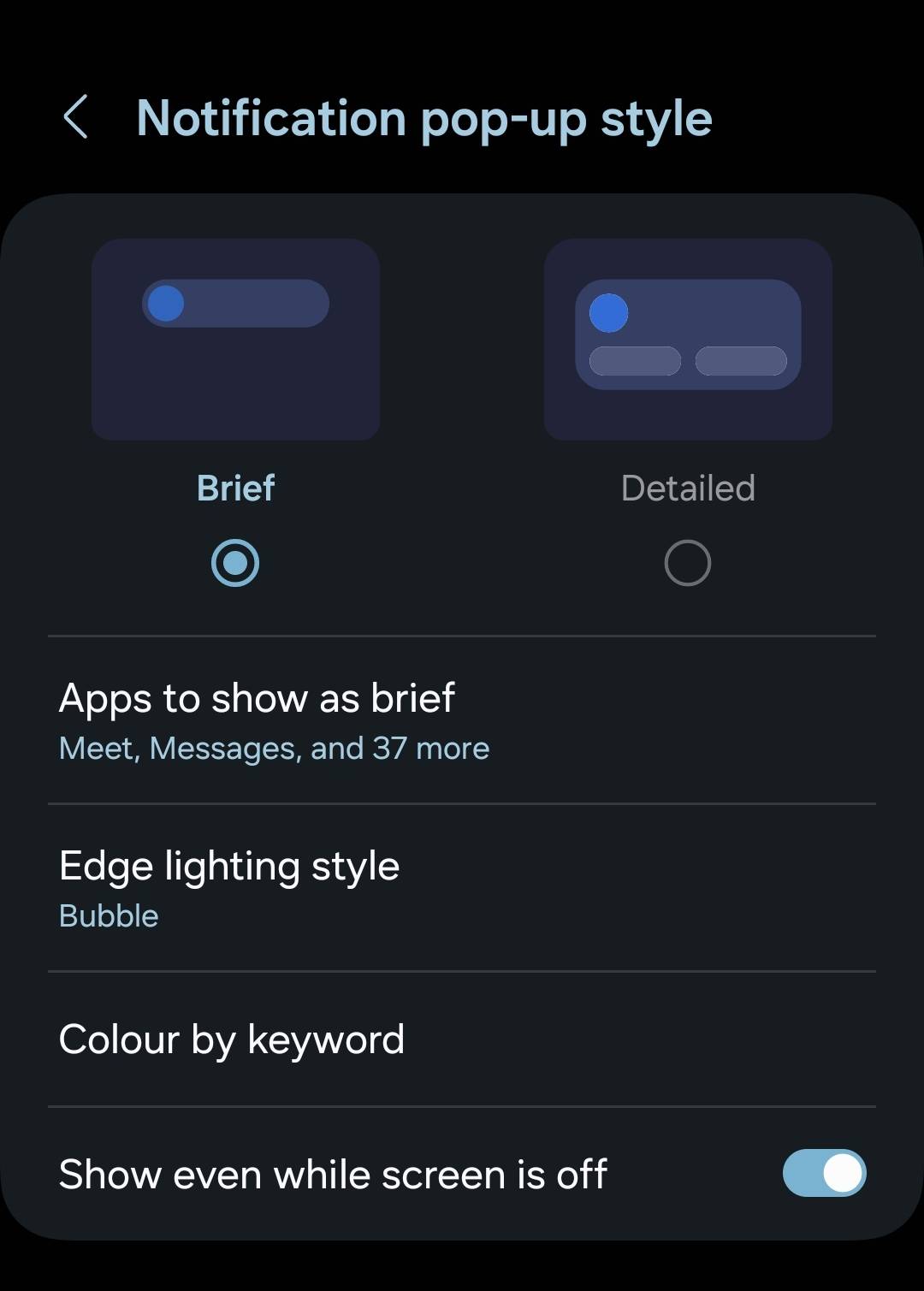Image resolution: width=924 pixels, height=1291 pixels.
Task: Select the Detailed radio button
Action: [x=688, y=562]
